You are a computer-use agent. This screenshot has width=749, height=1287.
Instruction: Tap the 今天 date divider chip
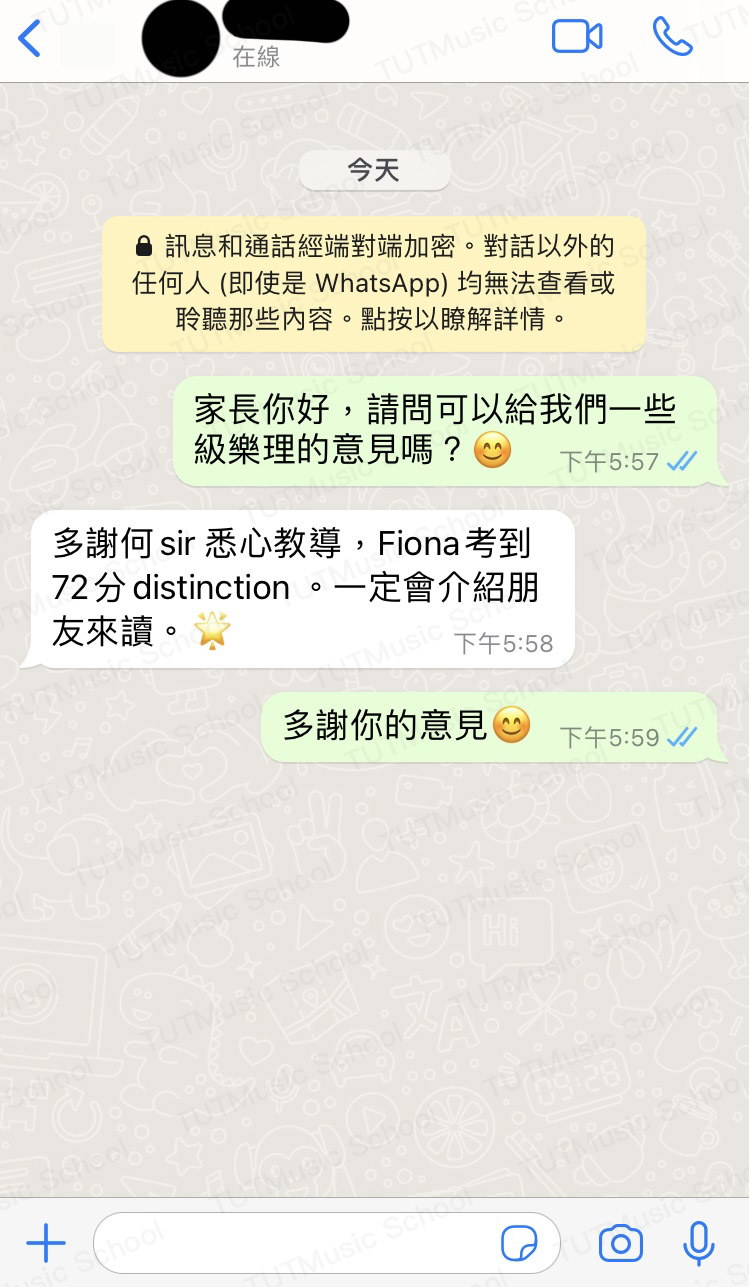374,170
